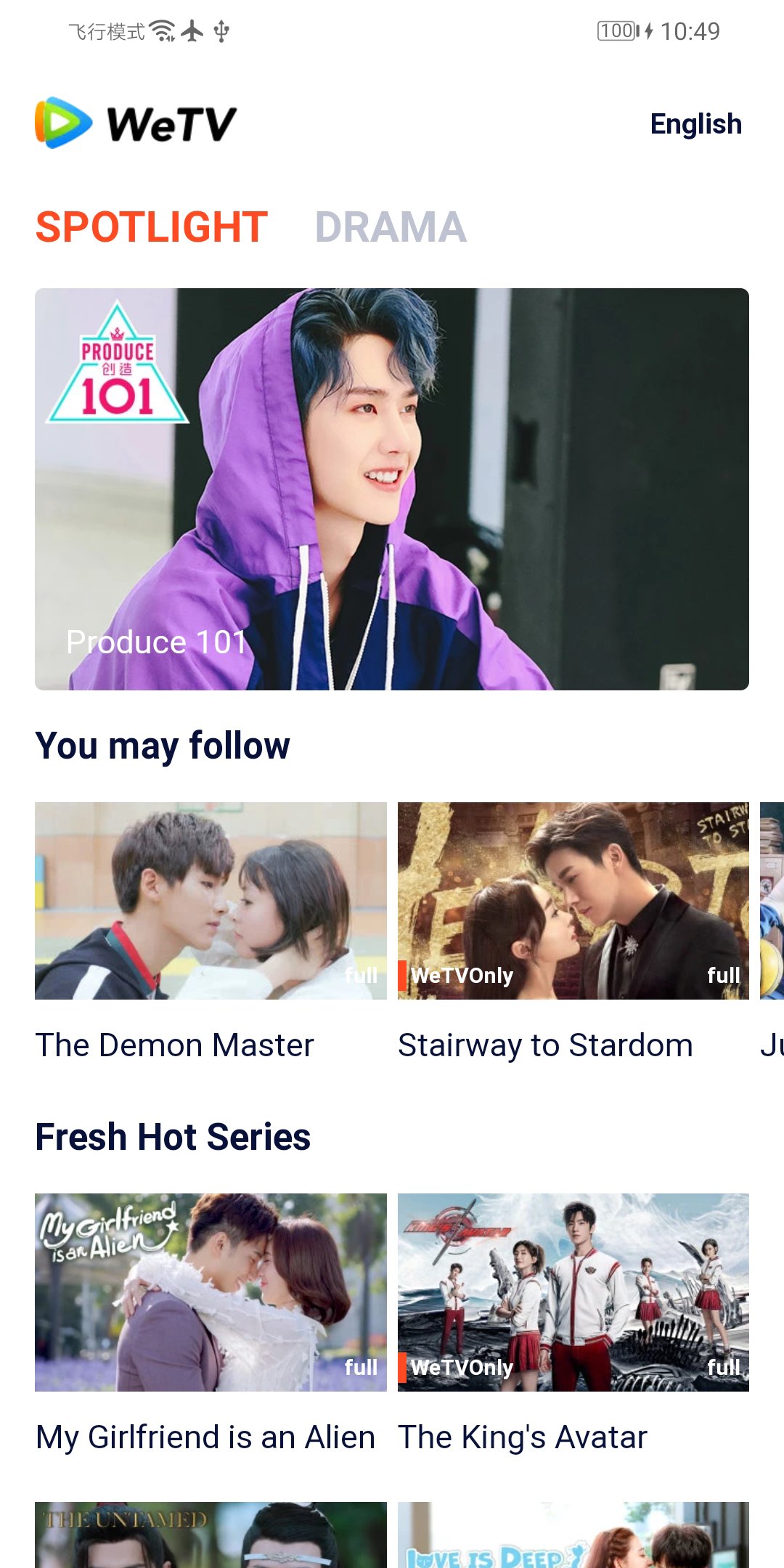Screen dimensions: 784x1568
Task: Watch Stairway to Stardom
Action: pos(573,901)
